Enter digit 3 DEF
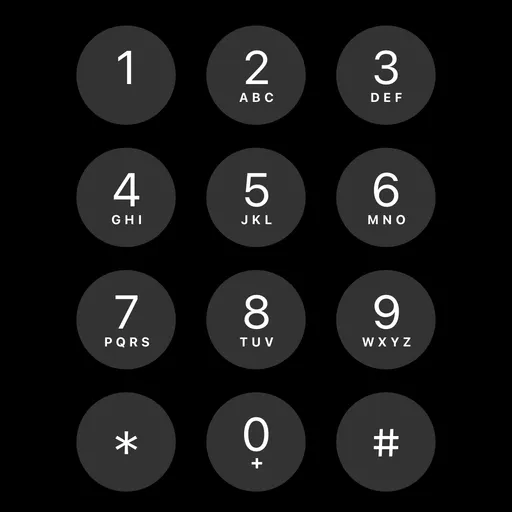 (386, 75)
